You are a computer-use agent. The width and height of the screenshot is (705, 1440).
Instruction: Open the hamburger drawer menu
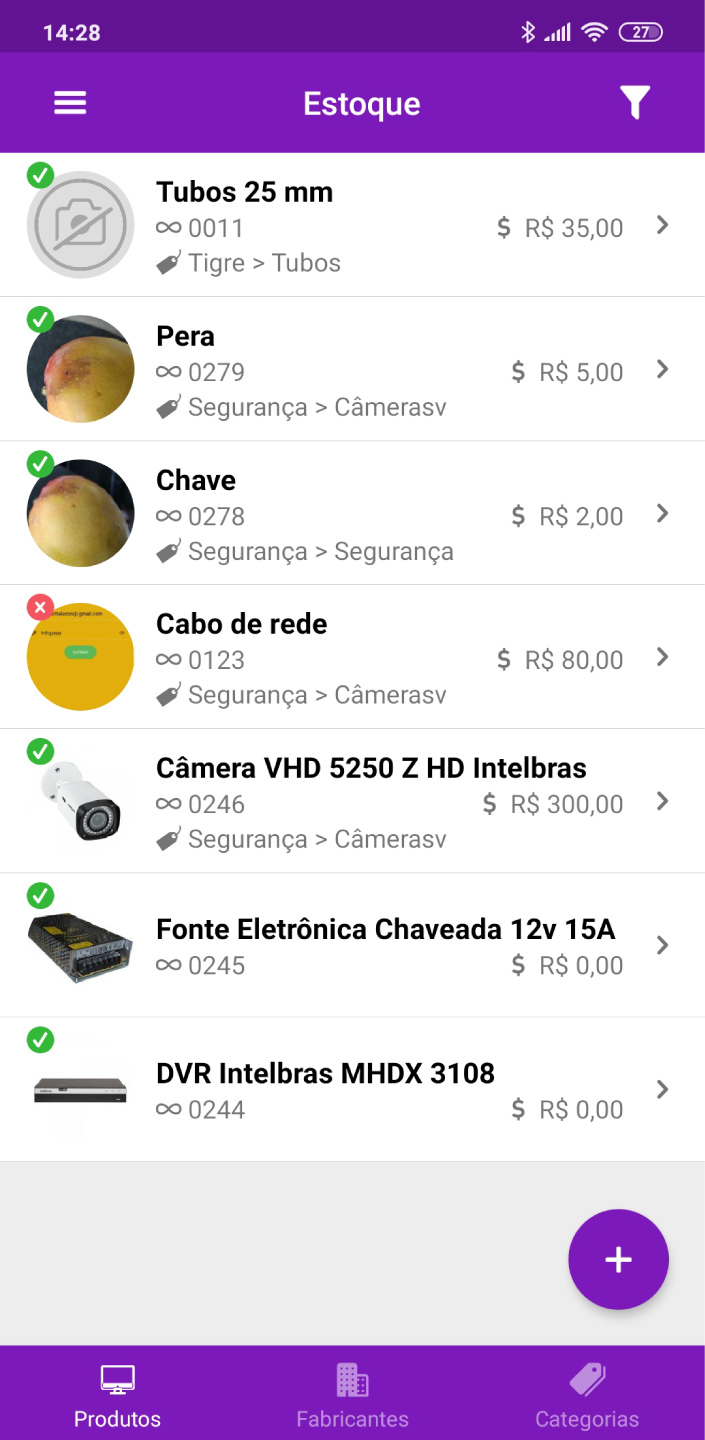[70, 103]
